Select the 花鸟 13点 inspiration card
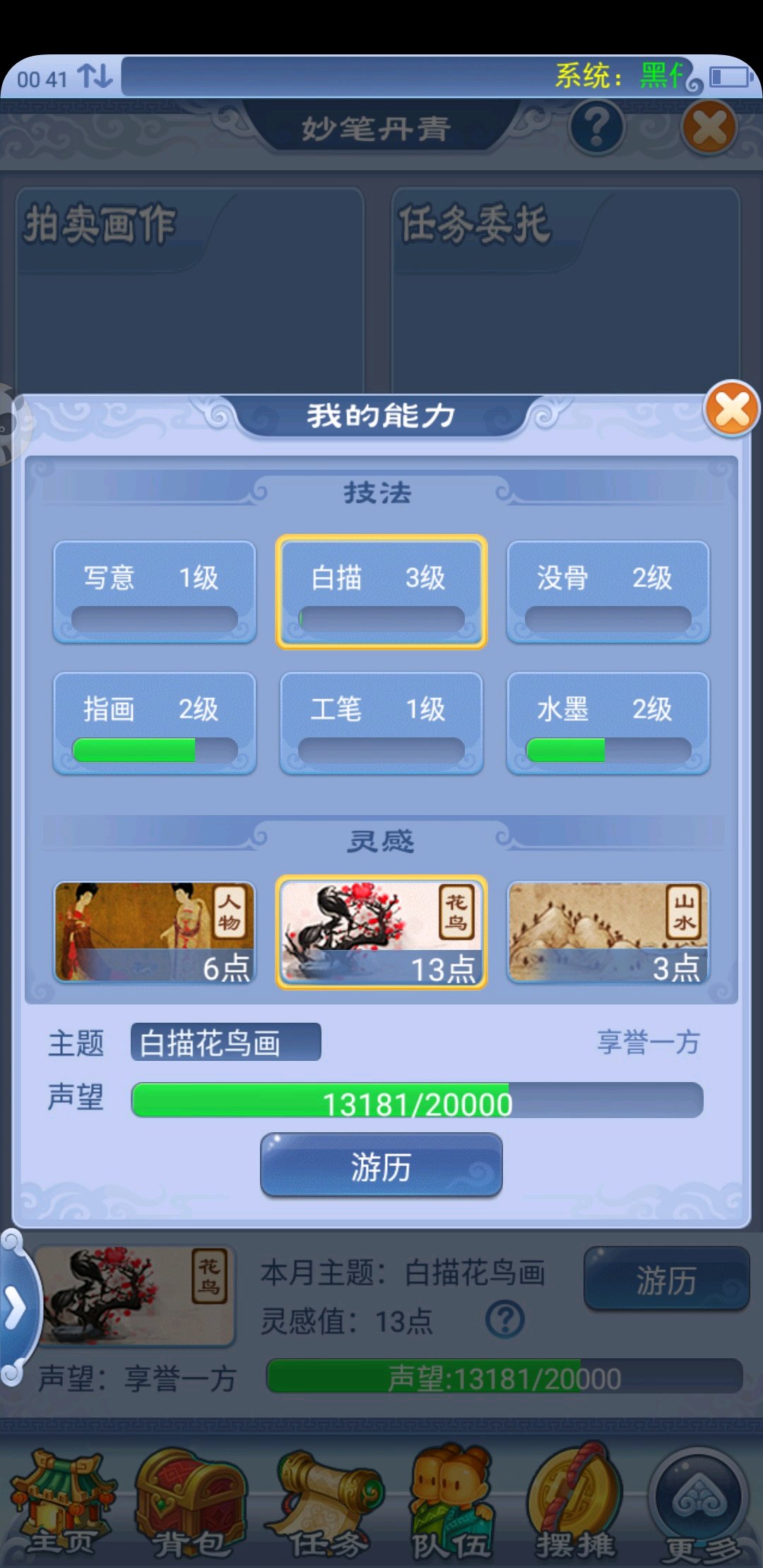The height and width of the screenshot is (1568, 763). tap(381, 932)
